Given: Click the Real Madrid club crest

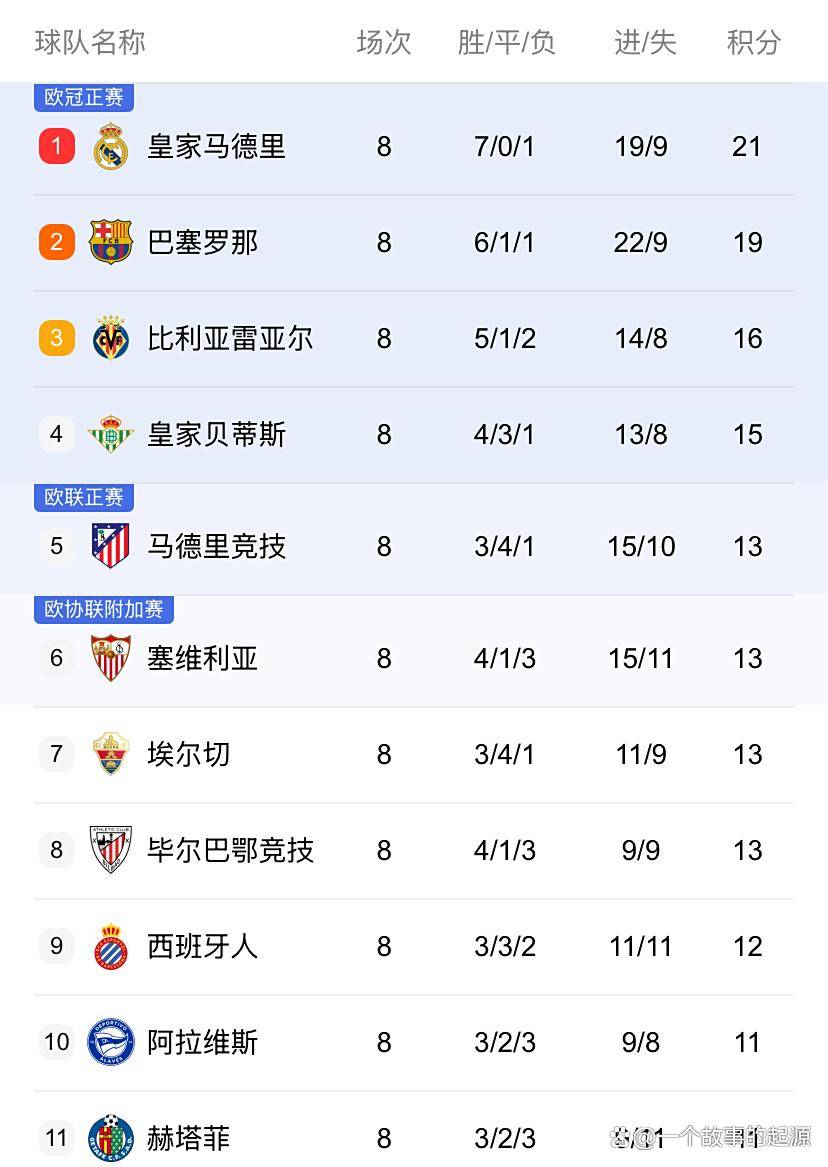Looking at the screenshot, I should [x=110, y=146].
